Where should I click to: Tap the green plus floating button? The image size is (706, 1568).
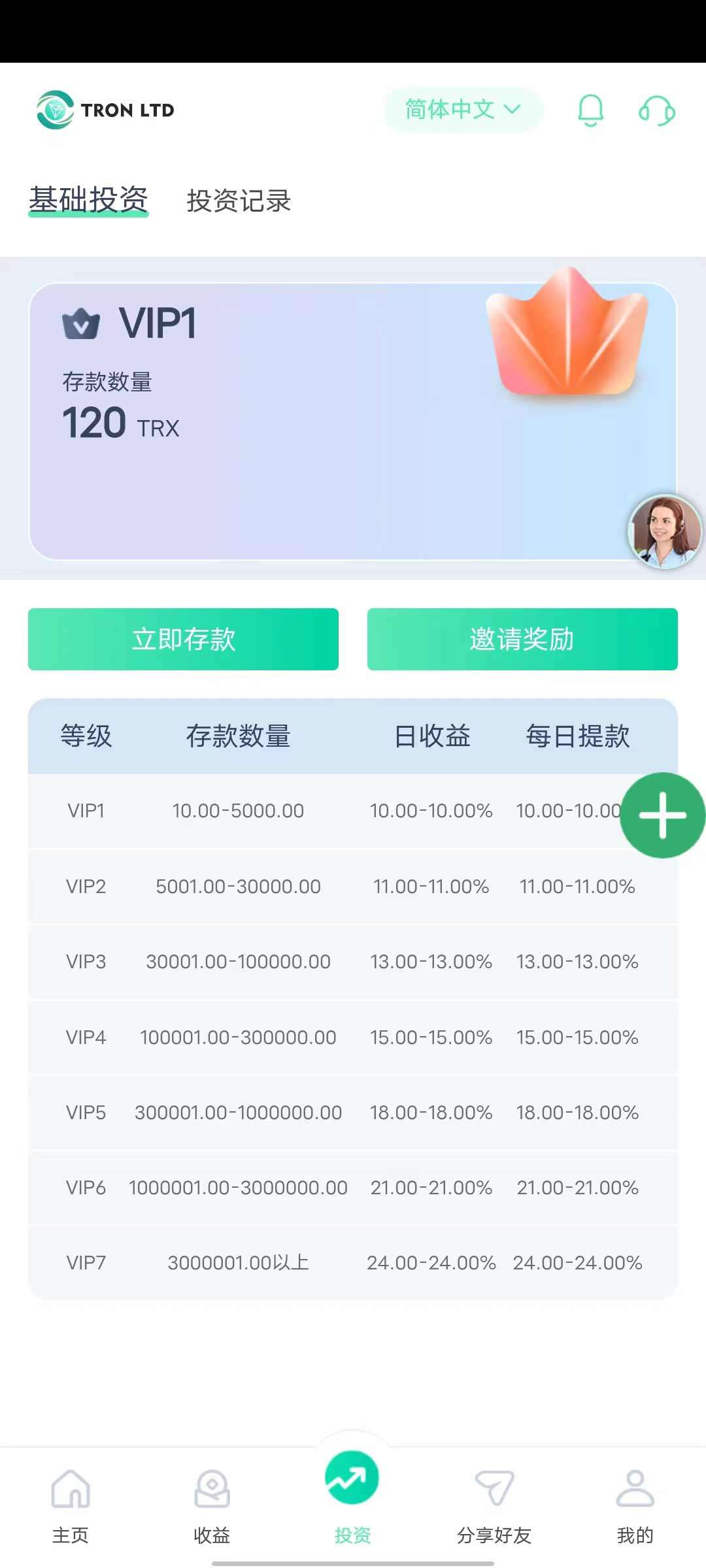click(x=662, y=815)
